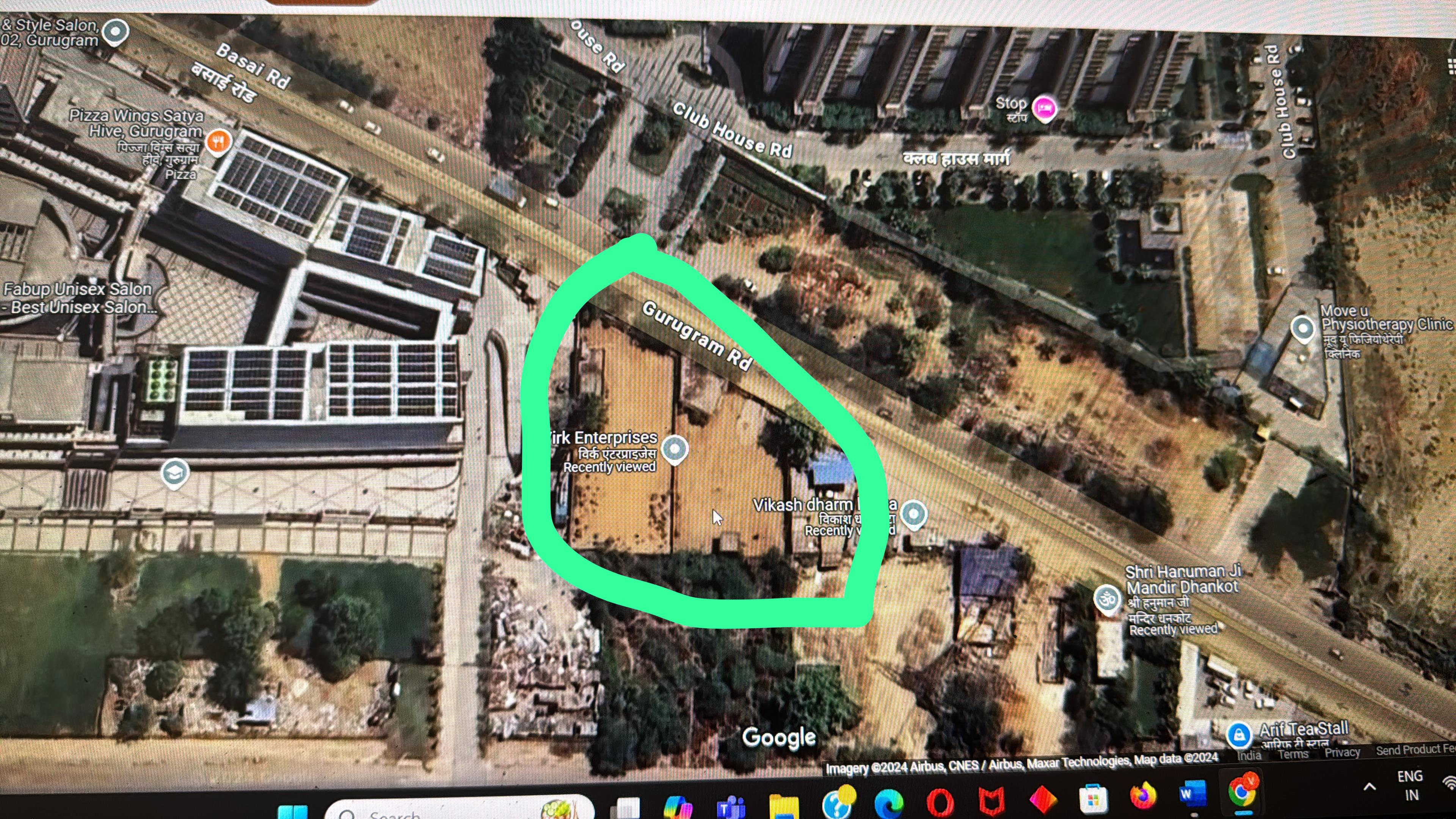Open the Terms link in map footer
Screen dimensions: 1456x819
pyautogui.click(x=1293, y=754)
